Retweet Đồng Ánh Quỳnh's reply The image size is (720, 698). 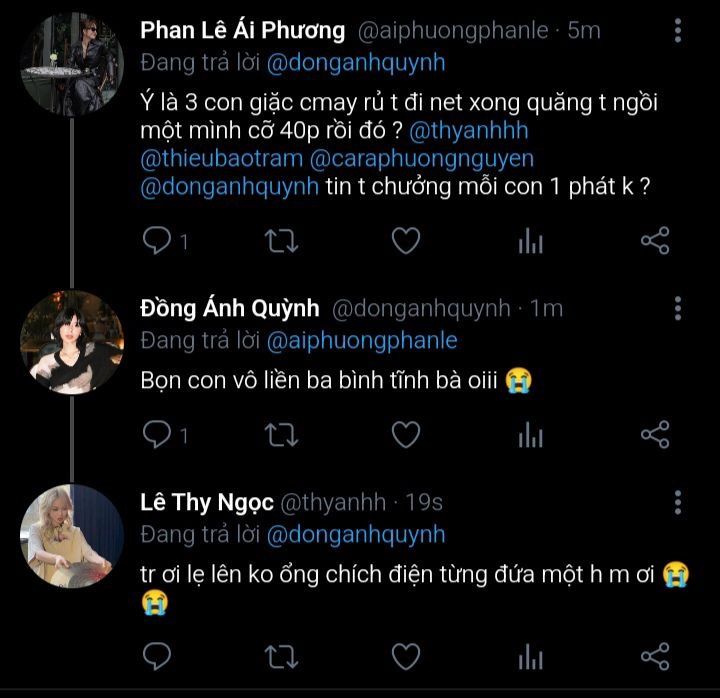(x=280, y=434)
